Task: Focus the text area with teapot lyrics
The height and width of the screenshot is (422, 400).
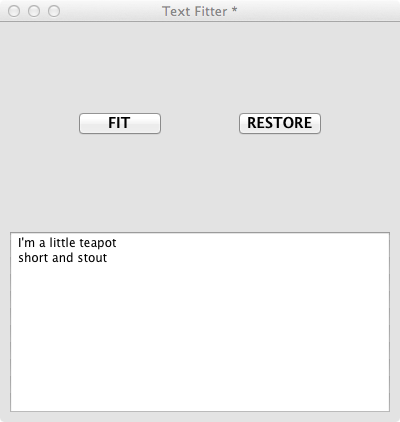Action: tap(200, 322)
